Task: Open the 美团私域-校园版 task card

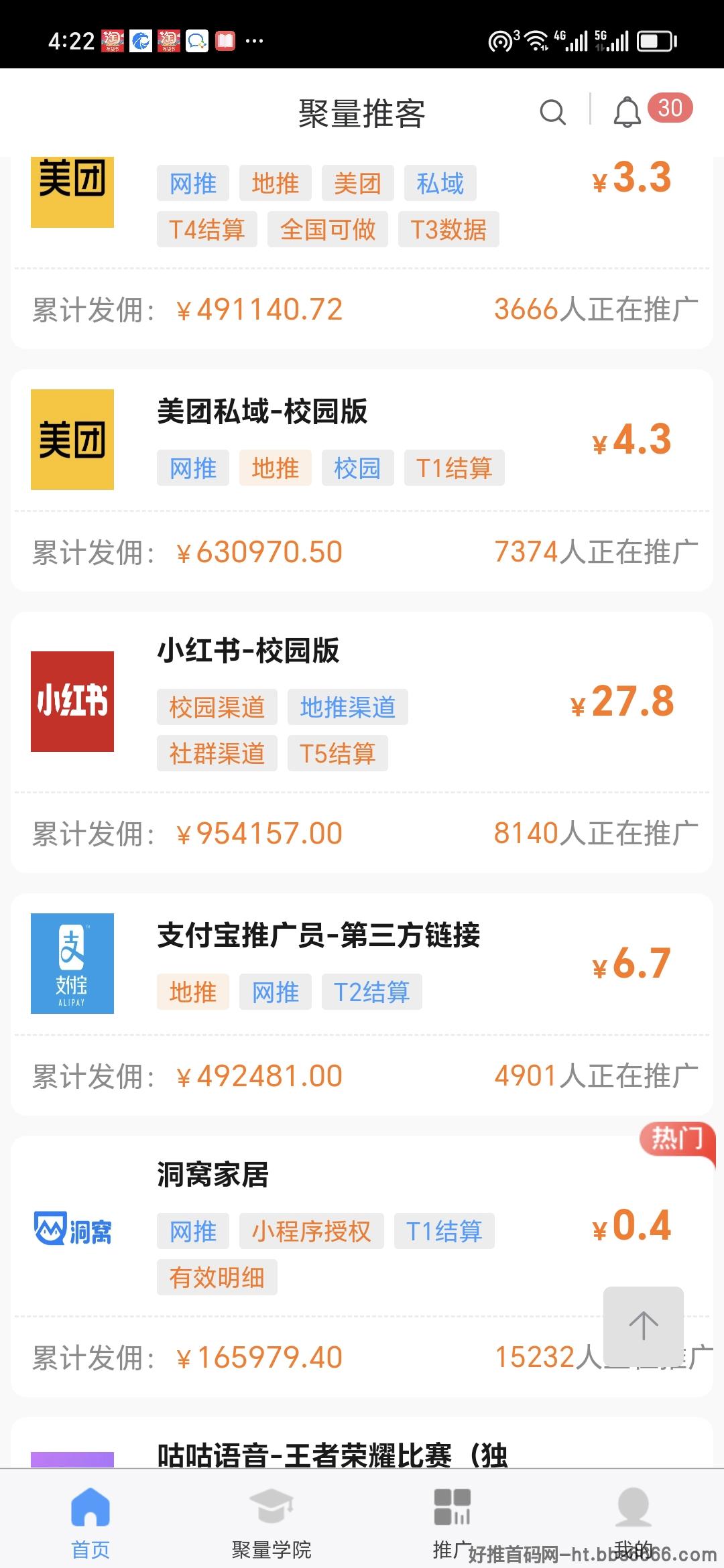Action: [362, 480]
